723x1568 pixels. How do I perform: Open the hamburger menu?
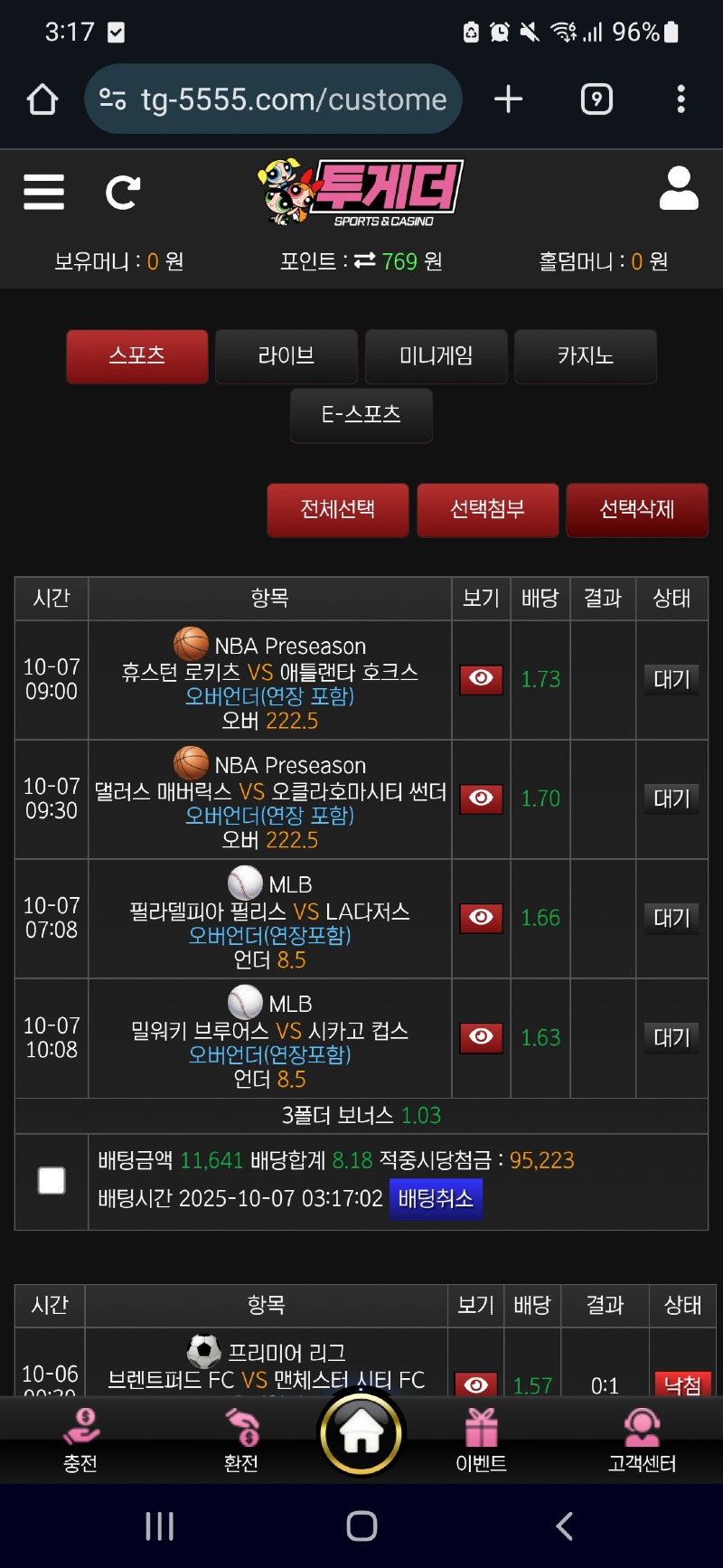[43, 192]
